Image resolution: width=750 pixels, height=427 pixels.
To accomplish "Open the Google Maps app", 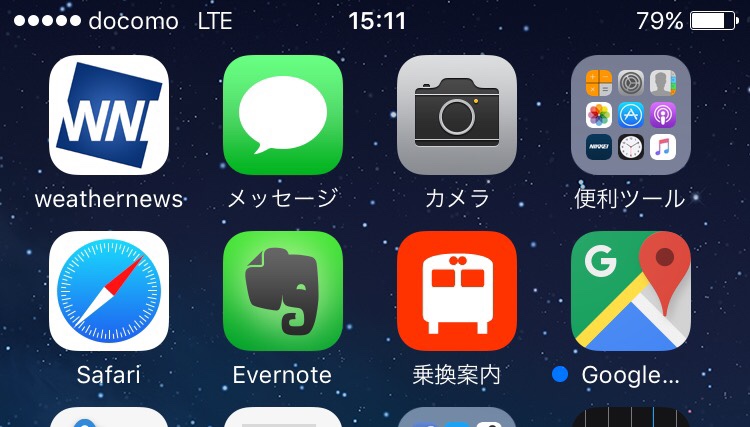I will click(x=631, y=291).
